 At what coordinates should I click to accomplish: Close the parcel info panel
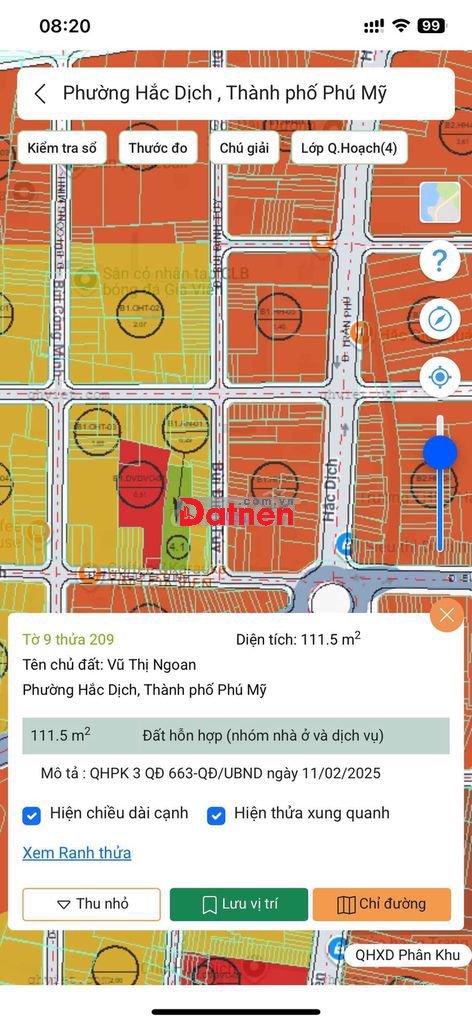click(447, 615)
